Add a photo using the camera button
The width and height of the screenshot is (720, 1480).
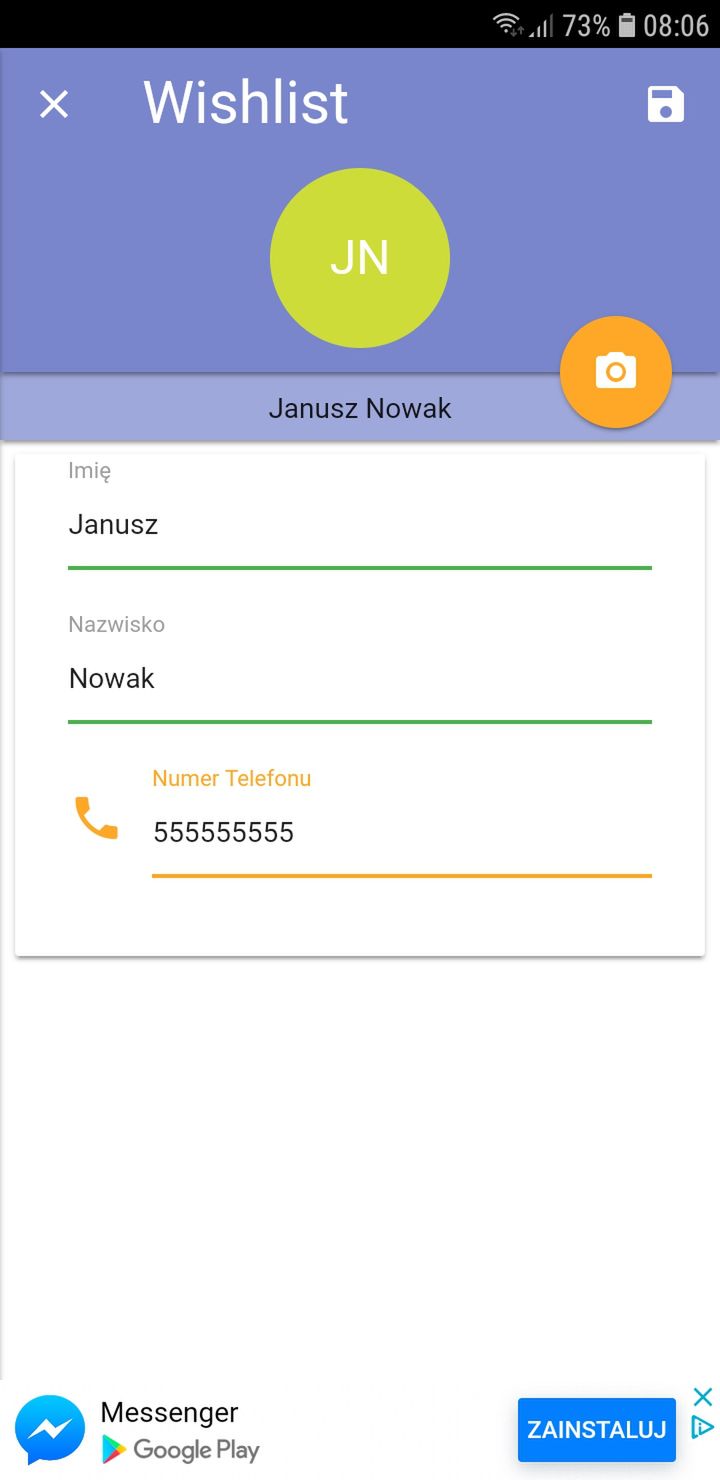click(x=616, y=372)
